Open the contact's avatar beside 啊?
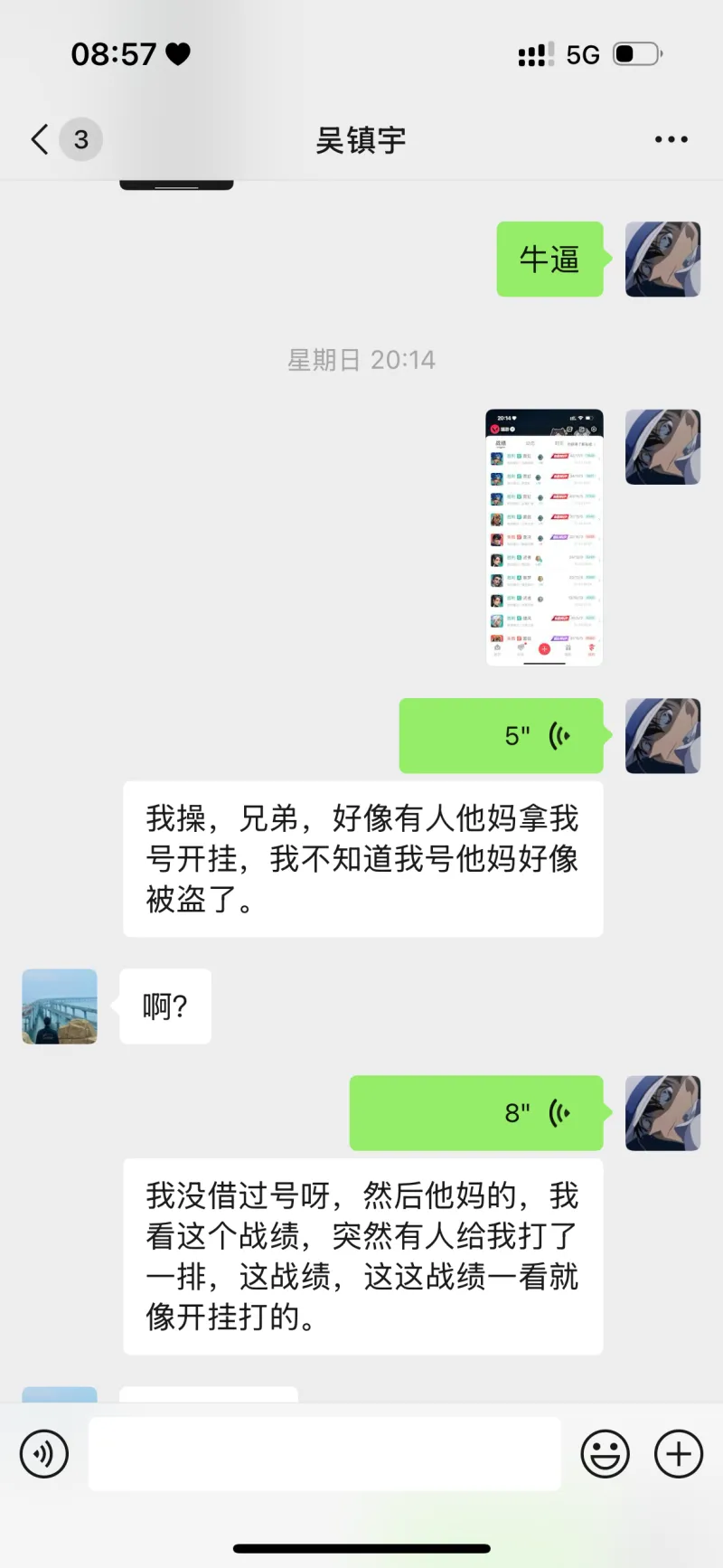The height and width of the screenshot is (1568, 723). 60,1006
